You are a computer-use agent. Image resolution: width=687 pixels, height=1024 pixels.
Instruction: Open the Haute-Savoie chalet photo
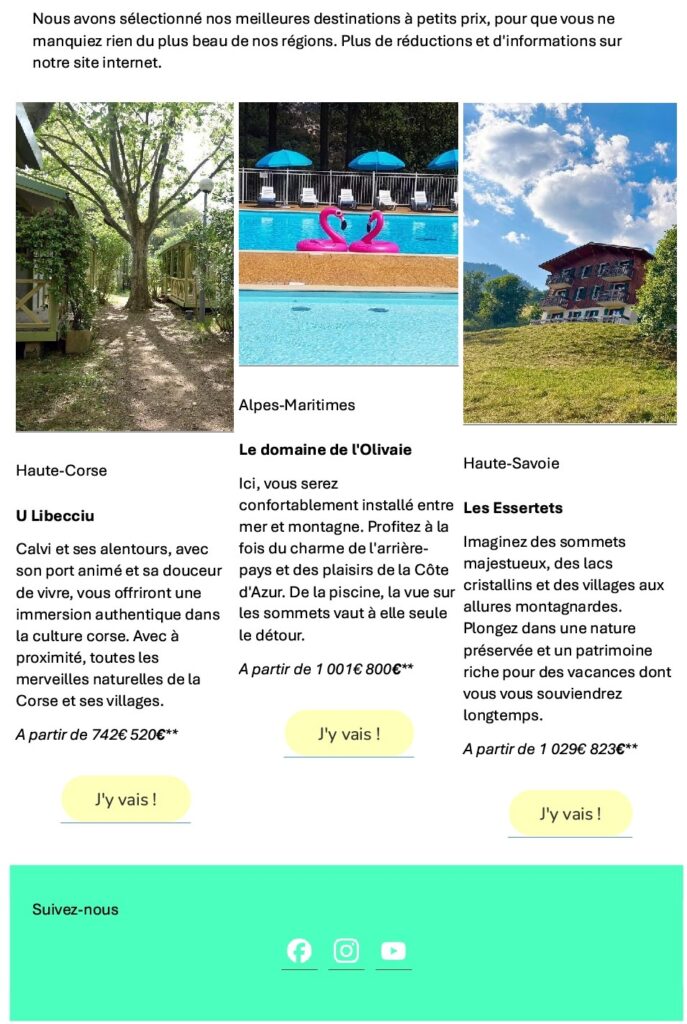(570, 263)
